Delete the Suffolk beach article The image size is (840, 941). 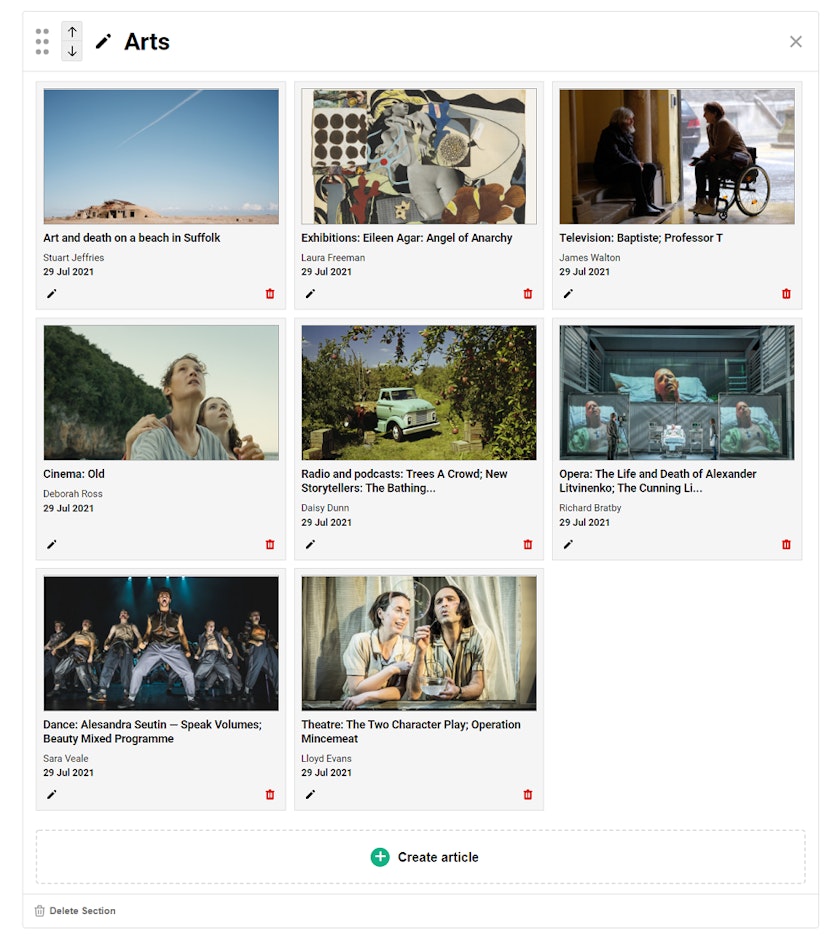[270, 294]
